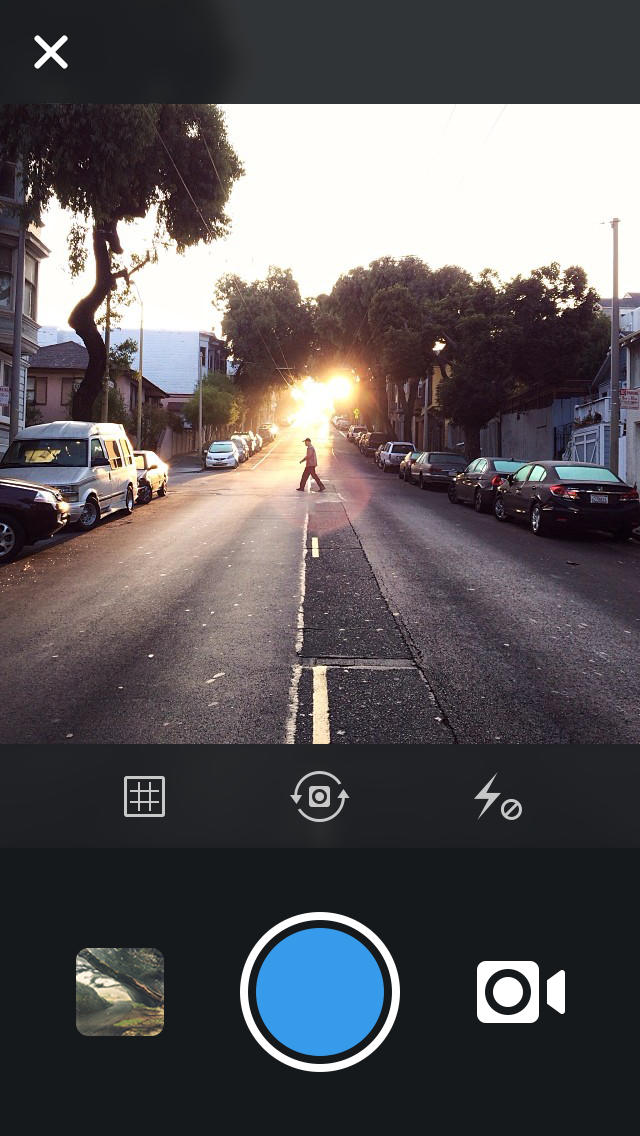Viewport: 640px width, 1136px height.
Task: Close the camera screen
Action: point(51,52)
